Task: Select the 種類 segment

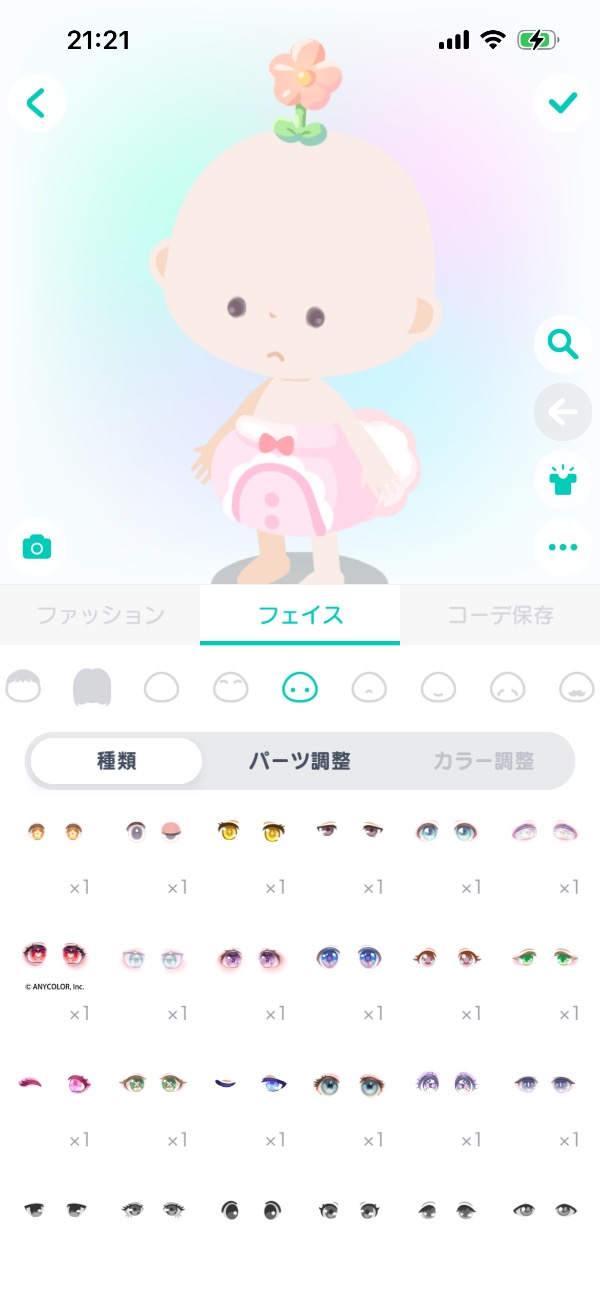Action: (116, 761)
